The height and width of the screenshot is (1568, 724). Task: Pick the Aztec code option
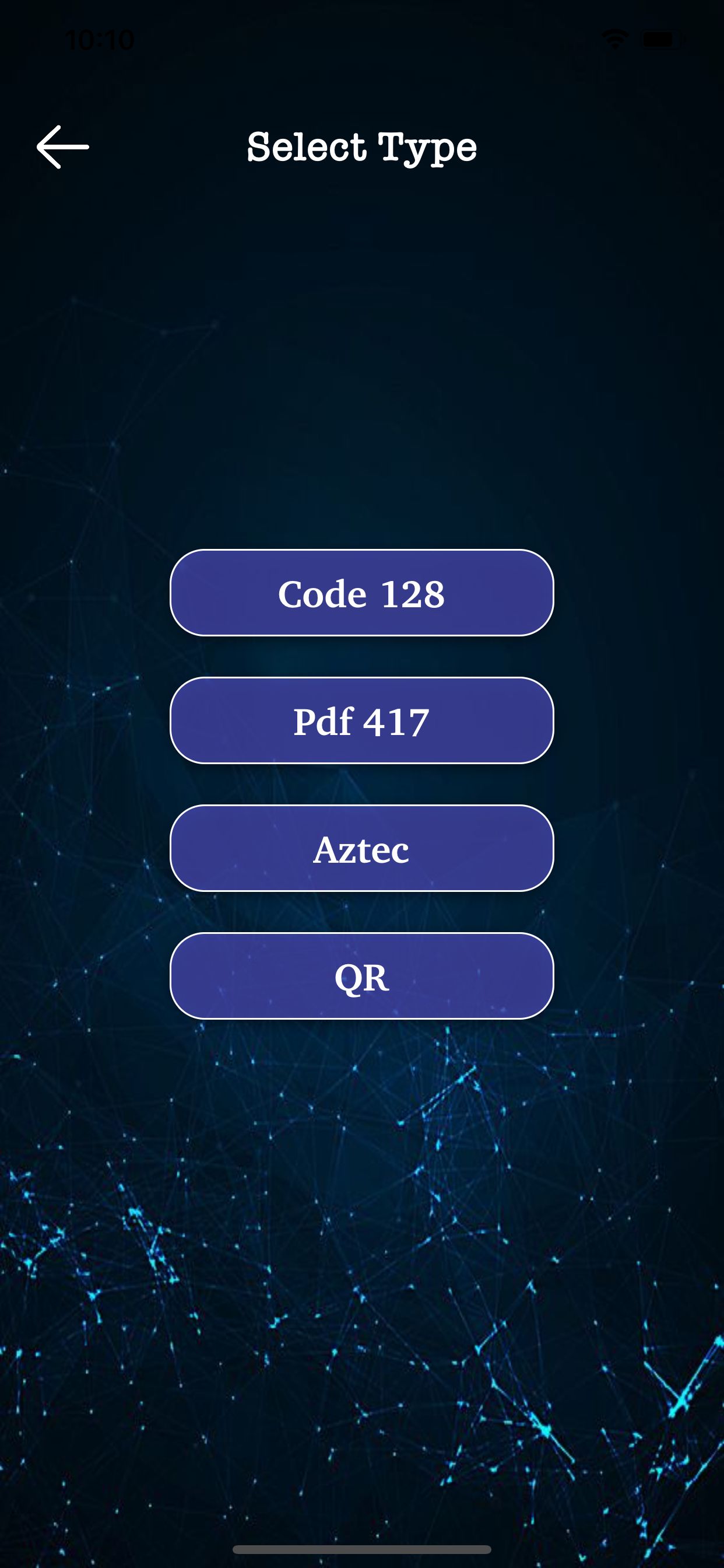361,849
